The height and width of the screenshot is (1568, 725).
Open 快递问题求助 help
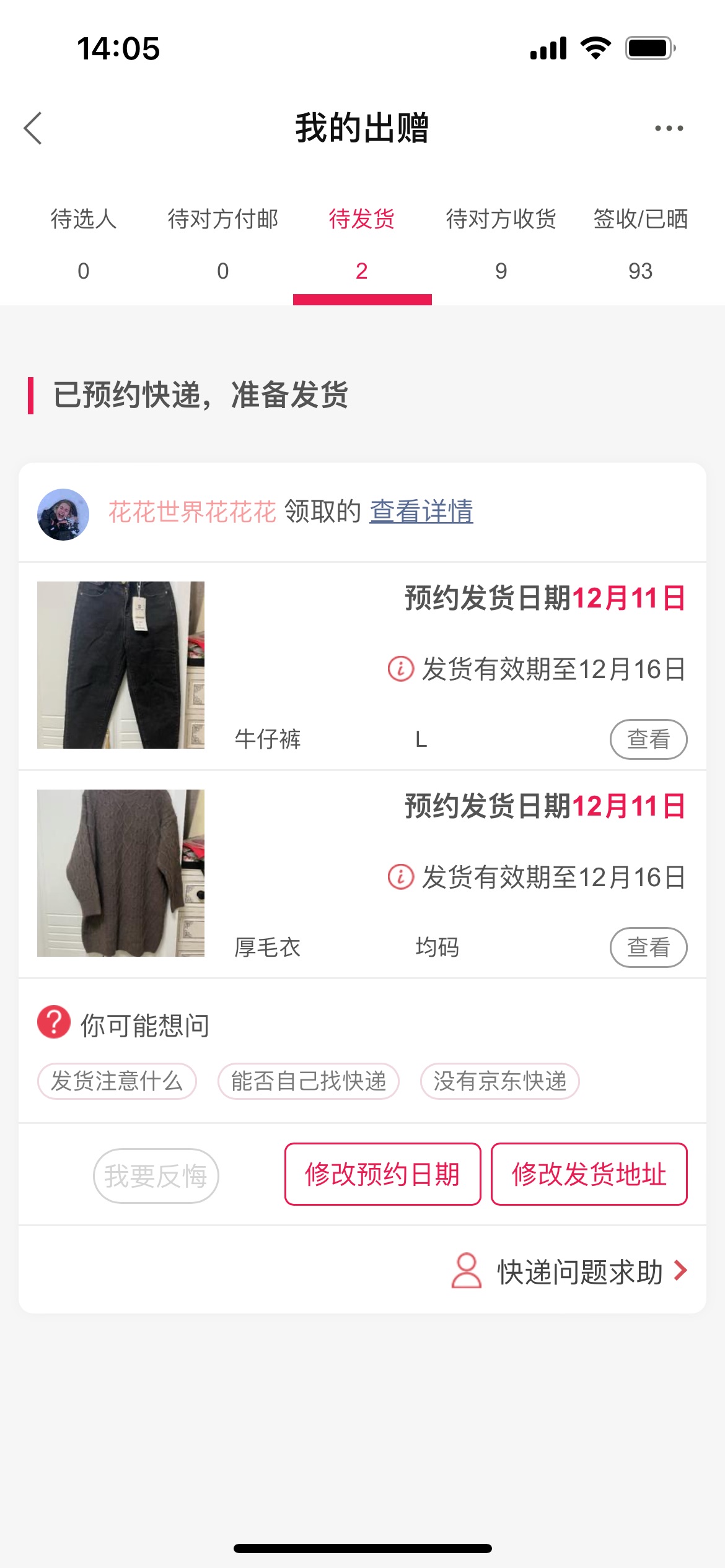click(570, 1272)
